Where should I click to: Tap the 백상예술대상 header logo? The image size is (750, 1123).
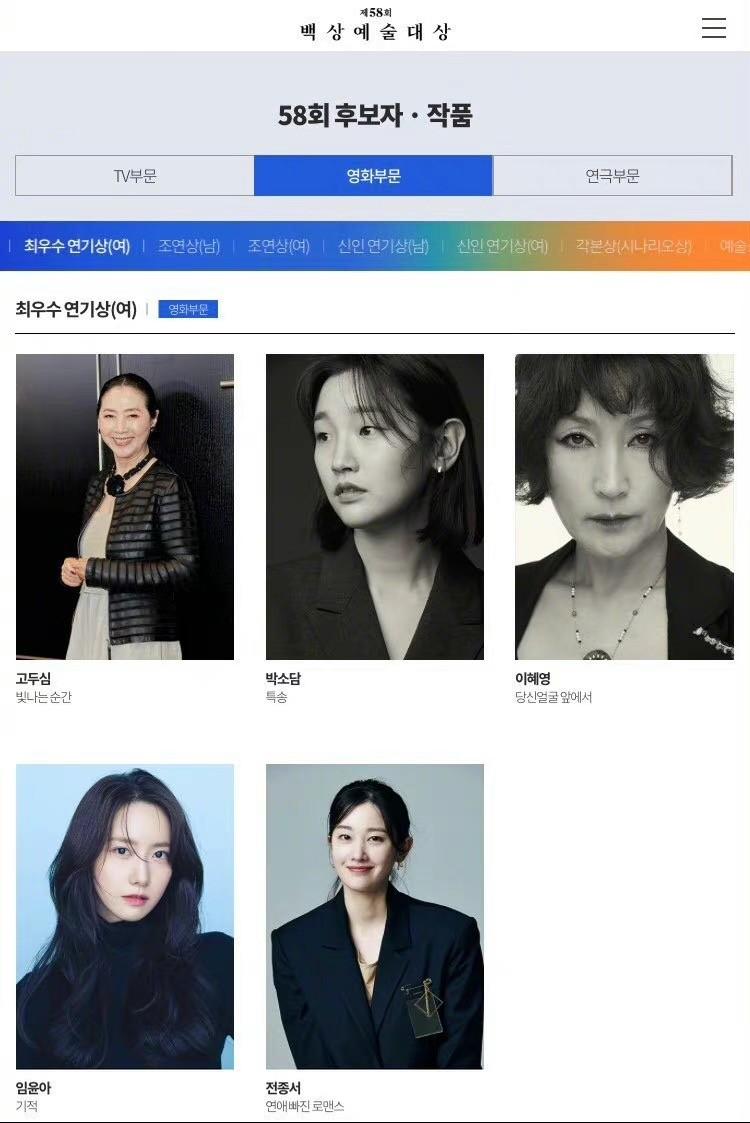pos(375,26)
